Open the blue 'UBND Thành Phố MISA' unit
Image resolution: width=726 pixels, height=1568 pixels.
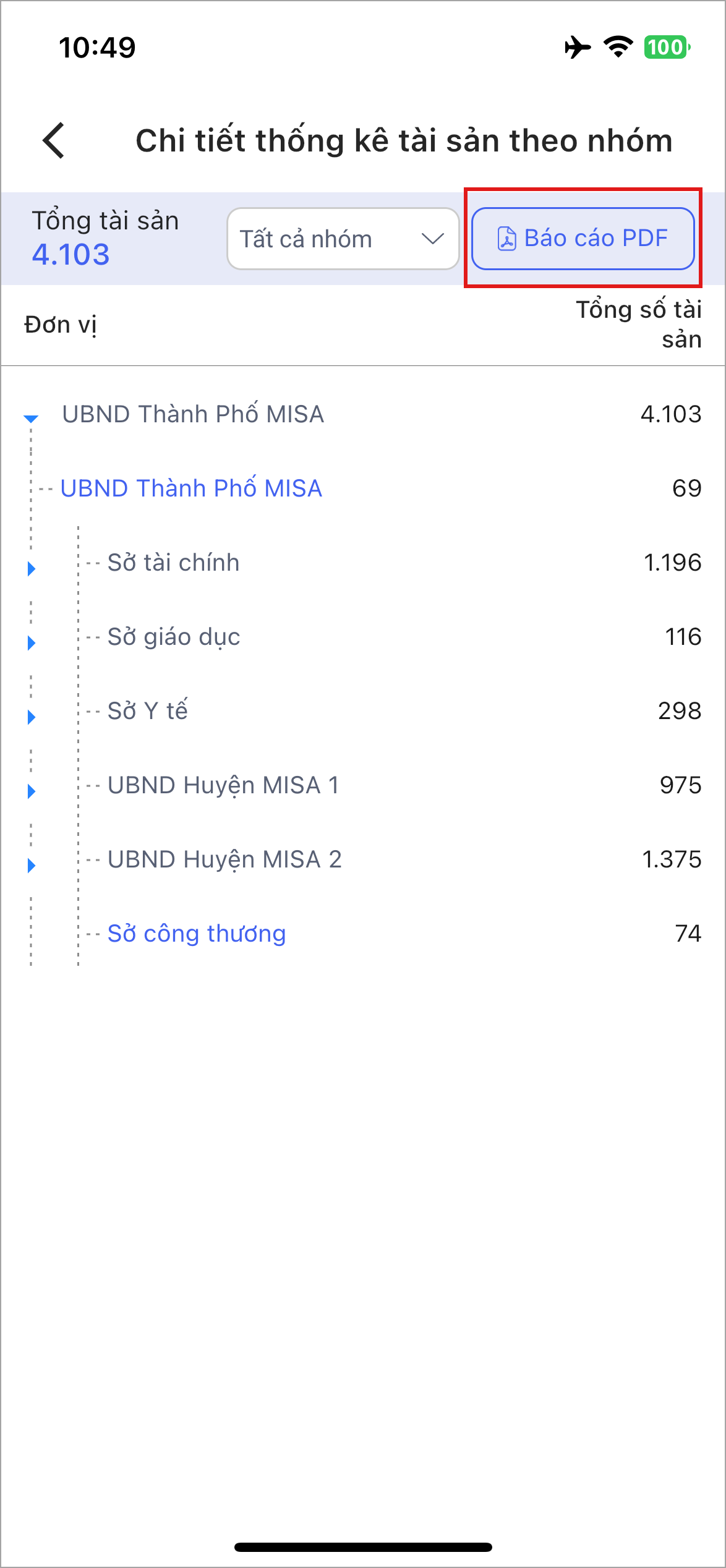191,488
